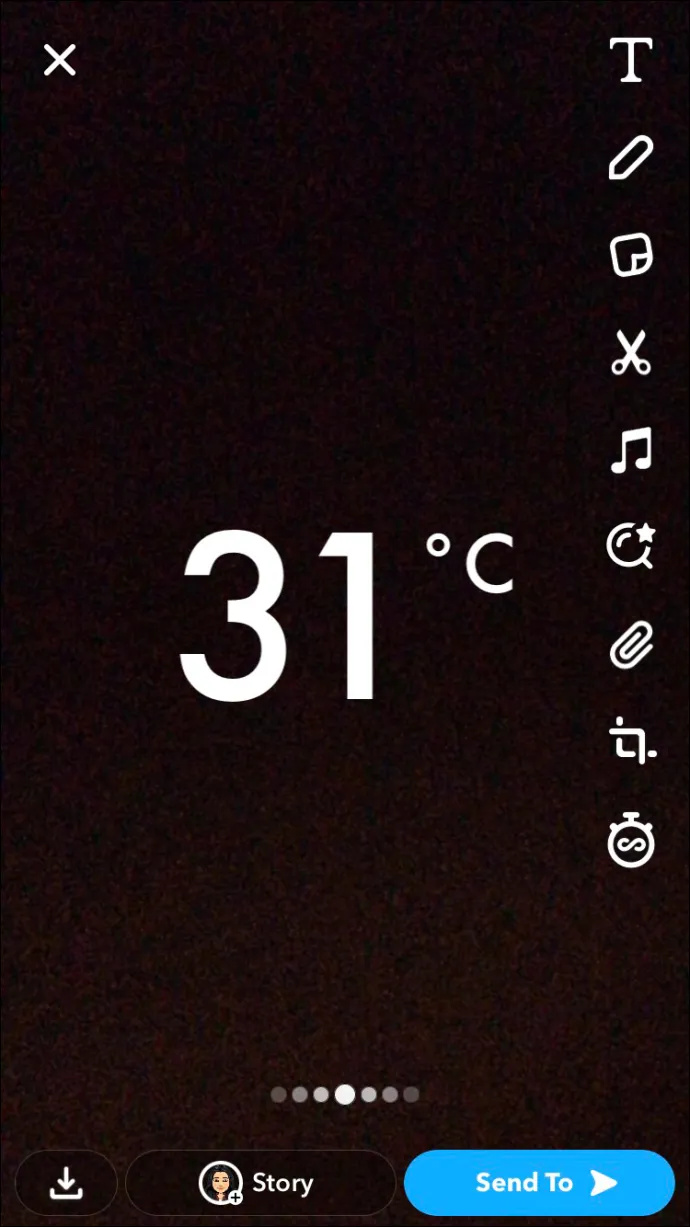
Task: Add music with the note icon
Action: (631, 450)
